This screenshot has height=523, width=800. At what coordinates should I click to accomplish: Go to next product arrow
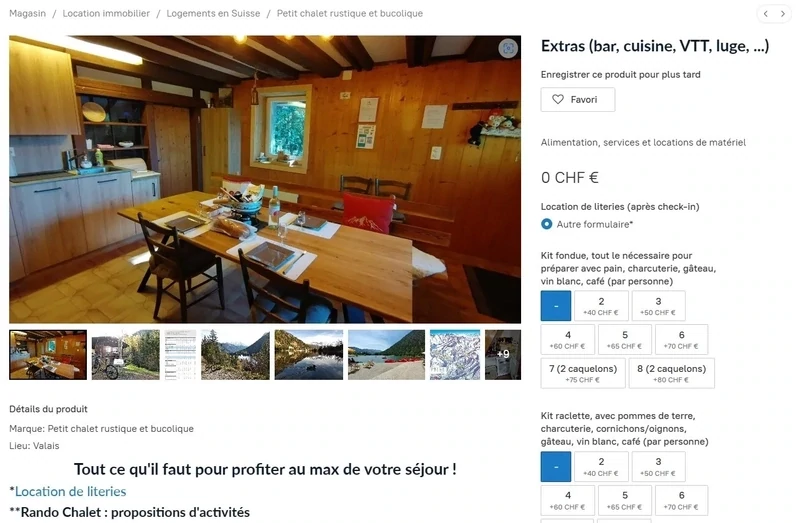783,14
